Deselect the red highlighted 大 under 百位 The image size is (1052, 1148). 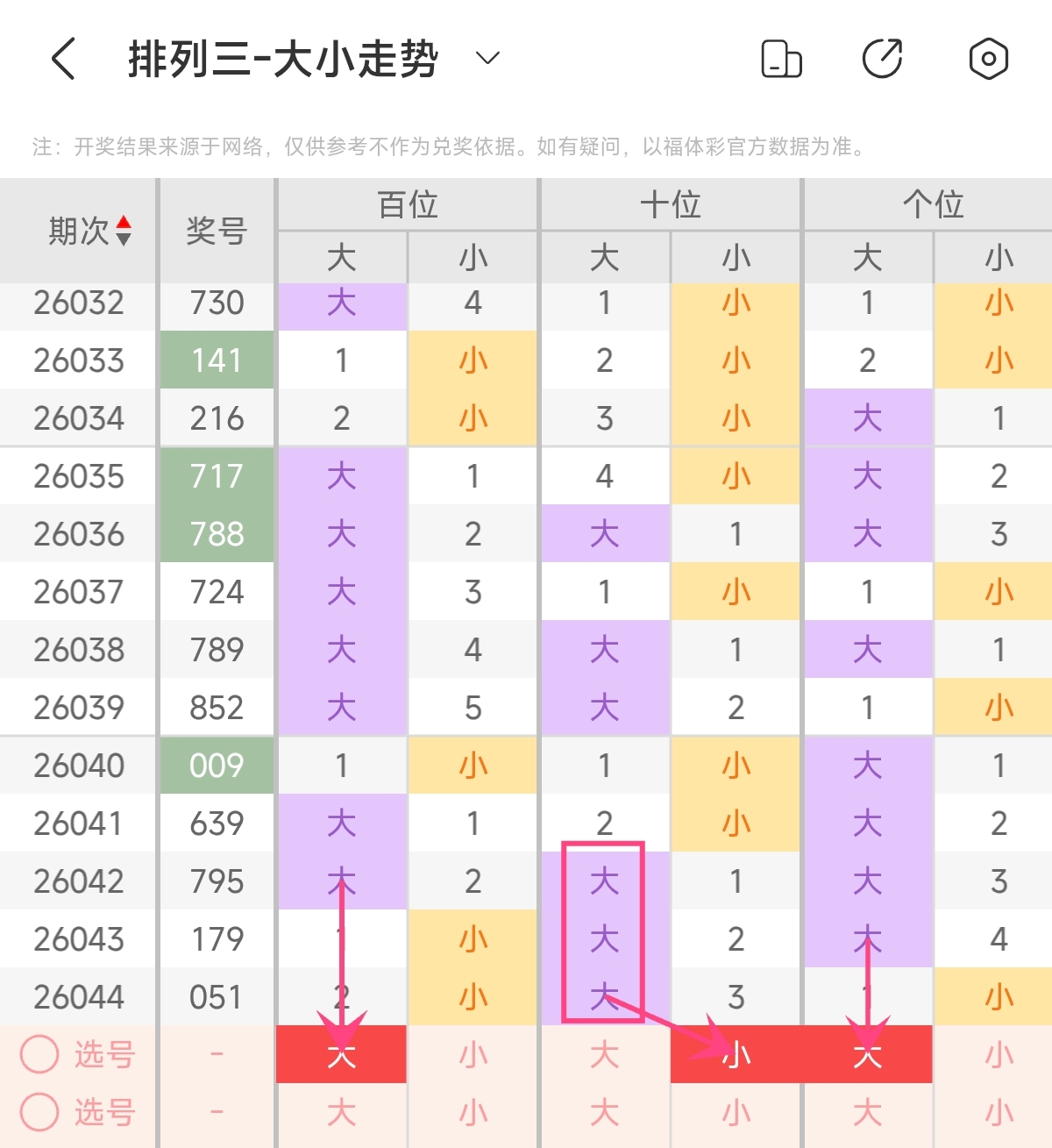(x=341, y=1055)
